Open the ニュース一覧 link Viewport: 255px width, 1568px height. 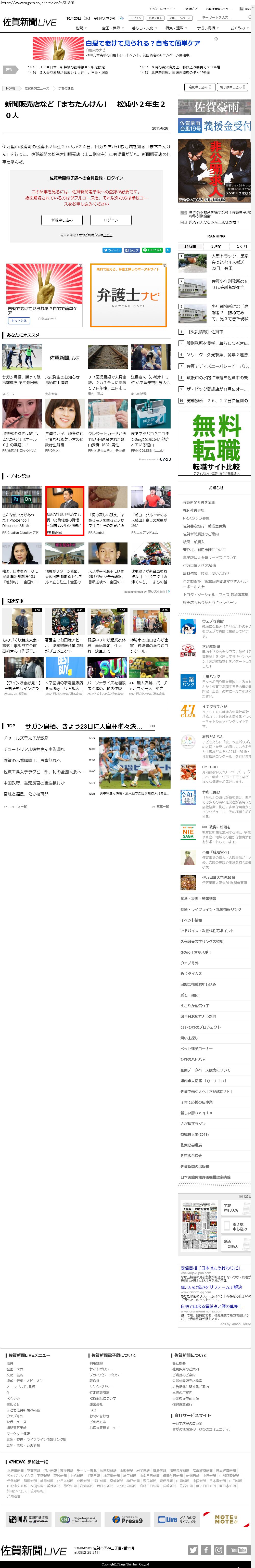coord(15,806)
